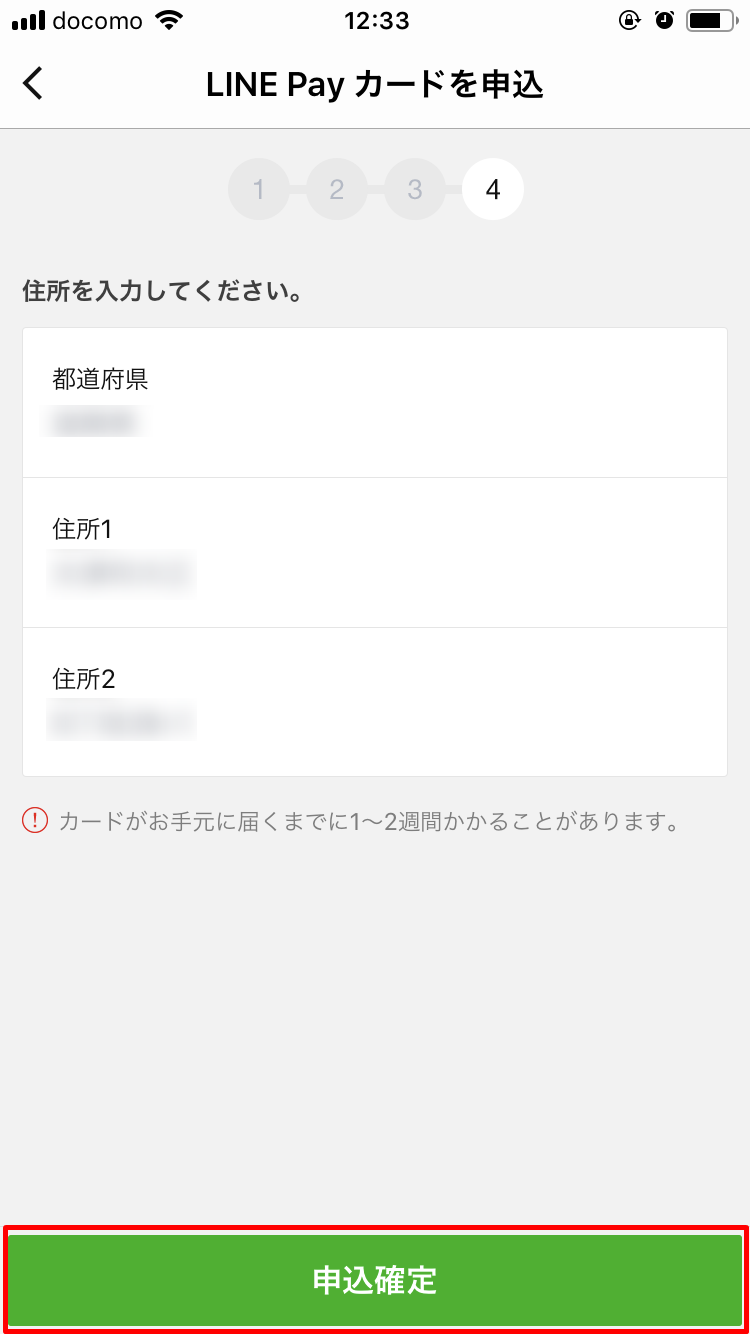This screenshot has width=750, height=1334.
Task: Select the 都道府県 field
Action: [375, 403]
